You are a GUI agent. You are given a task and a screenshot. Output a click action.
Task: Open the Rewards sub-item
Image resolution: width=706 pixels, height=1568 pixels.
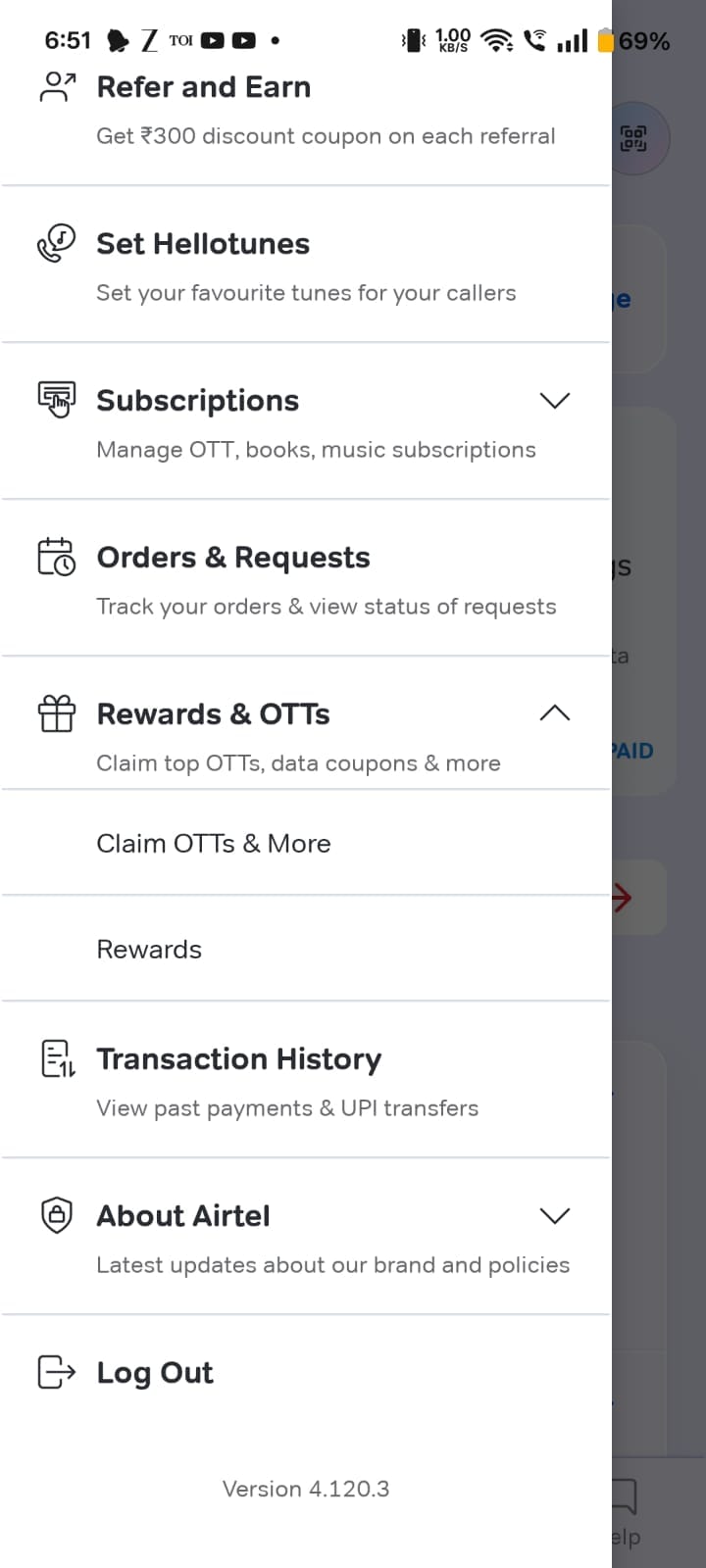(x=305, y=950)
